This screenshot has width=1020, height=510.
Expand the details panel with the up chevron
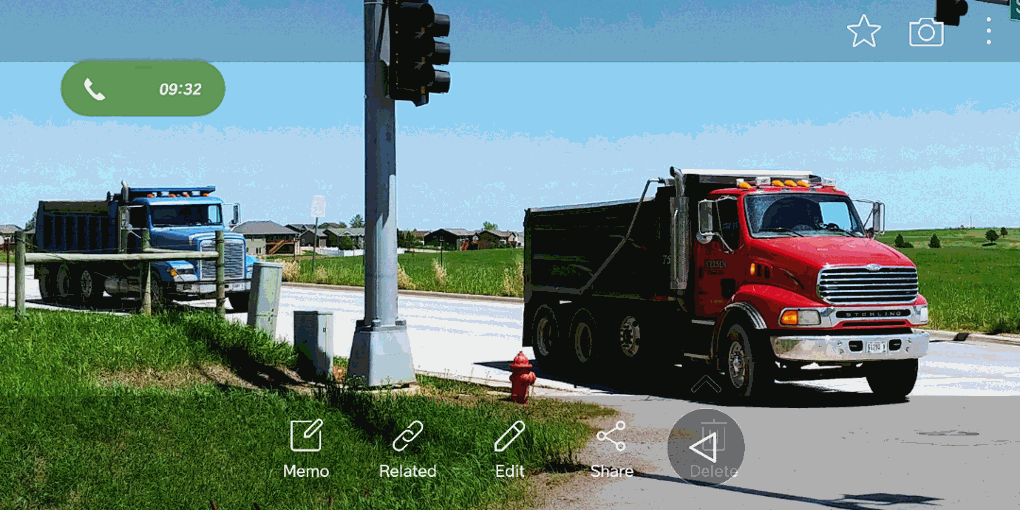(706, 384)
